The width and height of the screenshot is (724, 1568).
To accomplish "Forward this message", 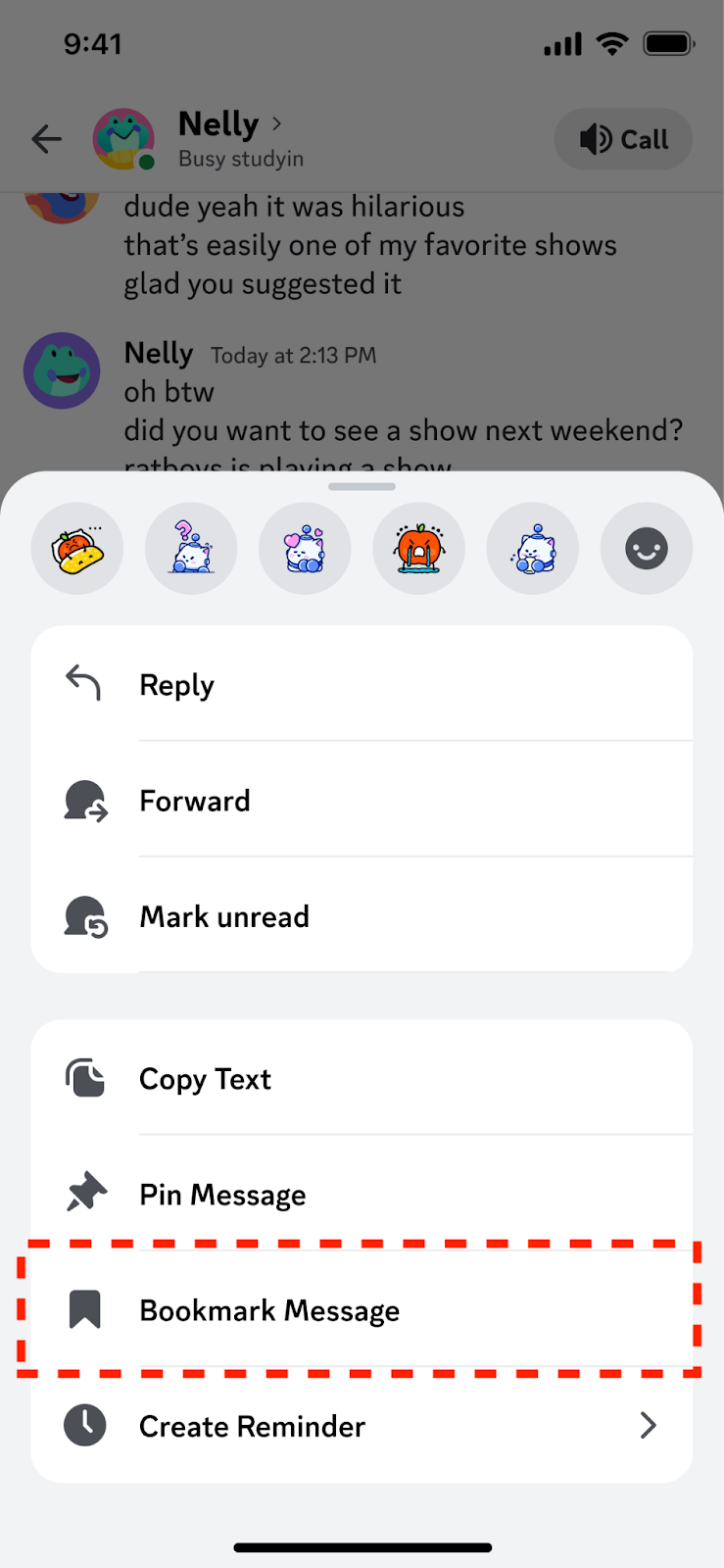I will coord(362,801).
